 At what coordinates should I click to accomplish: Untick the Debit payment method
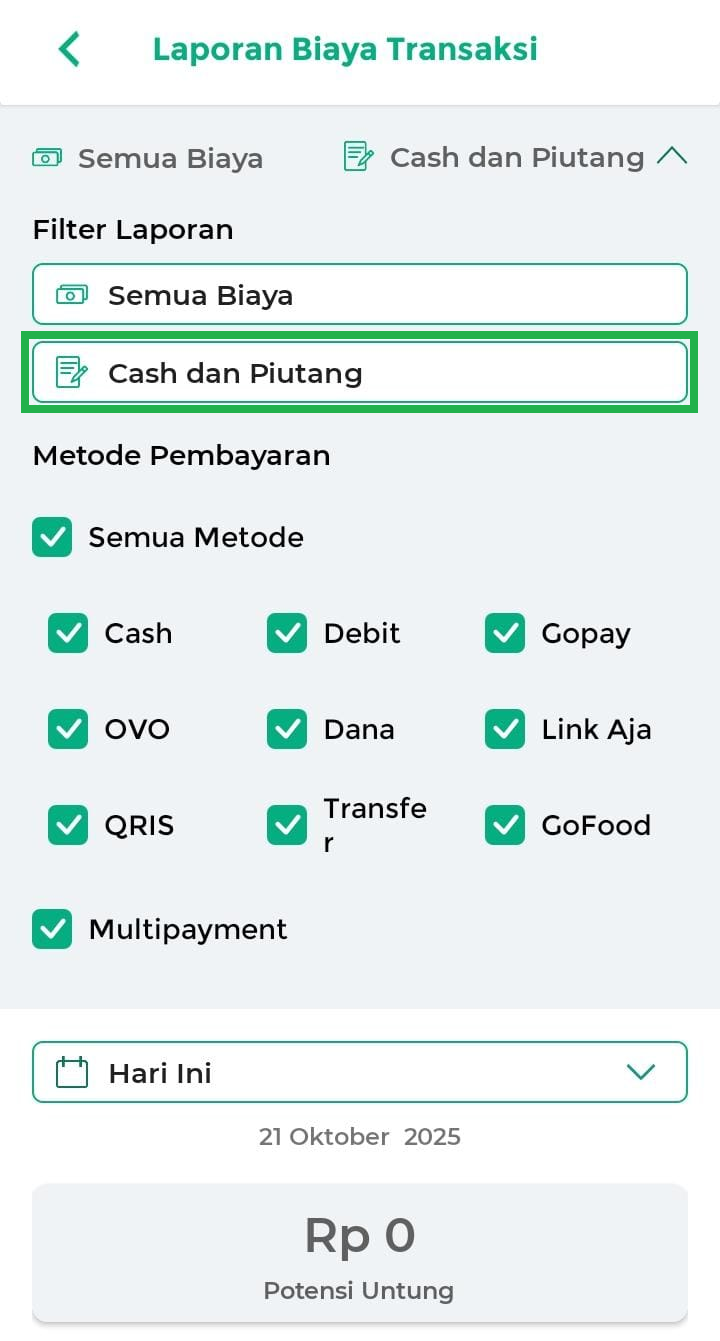click(x=287, y=633)
